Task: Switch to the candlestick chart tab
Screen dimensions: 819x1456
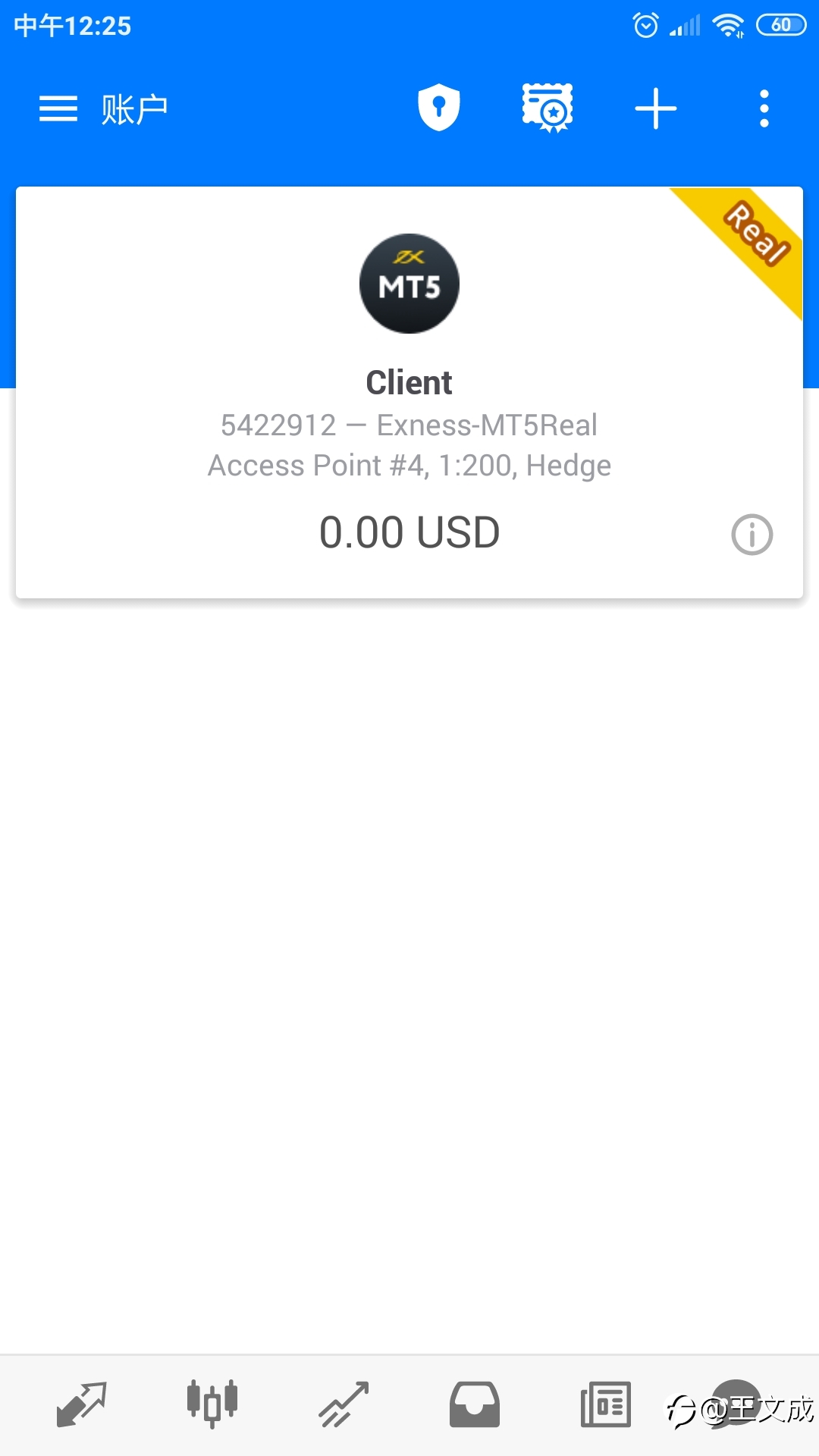Action: tap(212, 1404)
